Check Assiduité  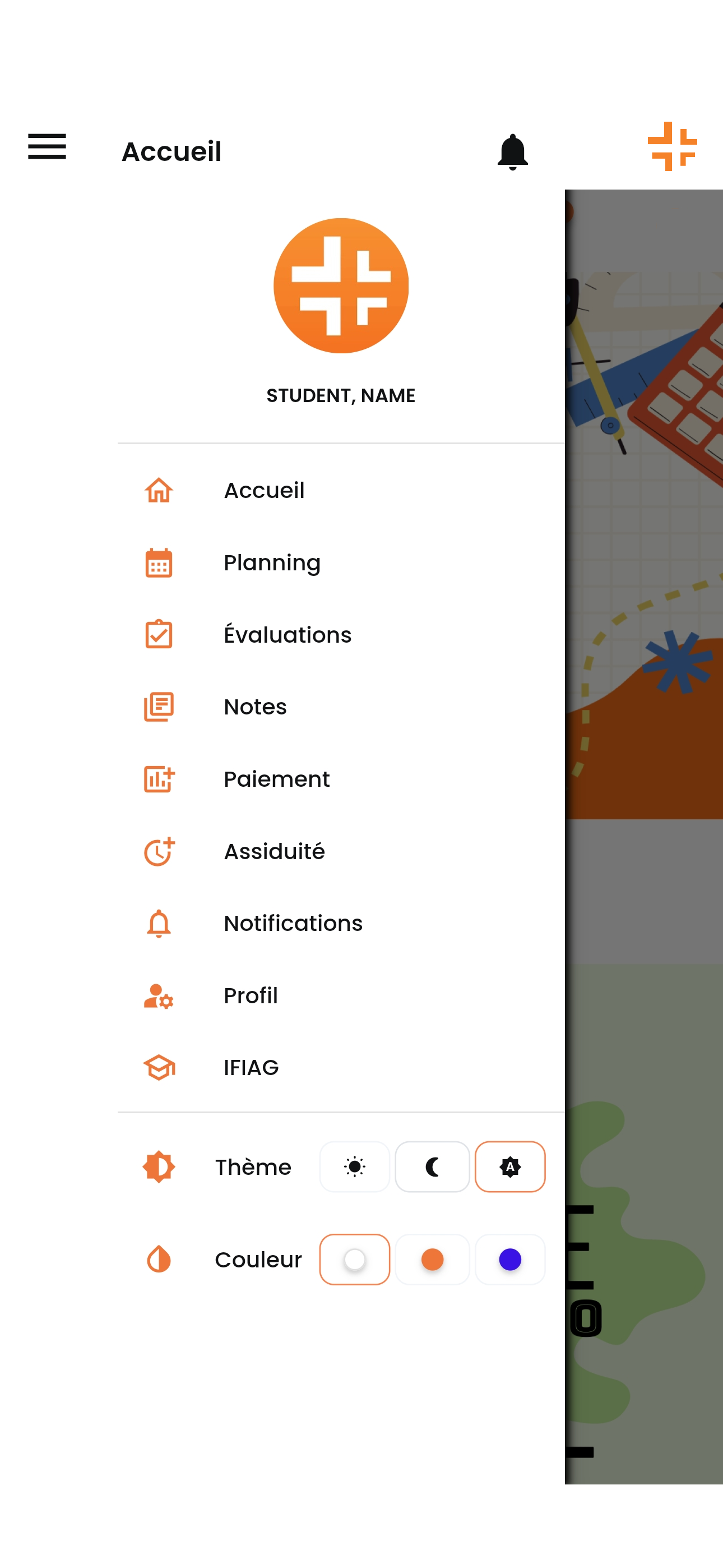274,851
